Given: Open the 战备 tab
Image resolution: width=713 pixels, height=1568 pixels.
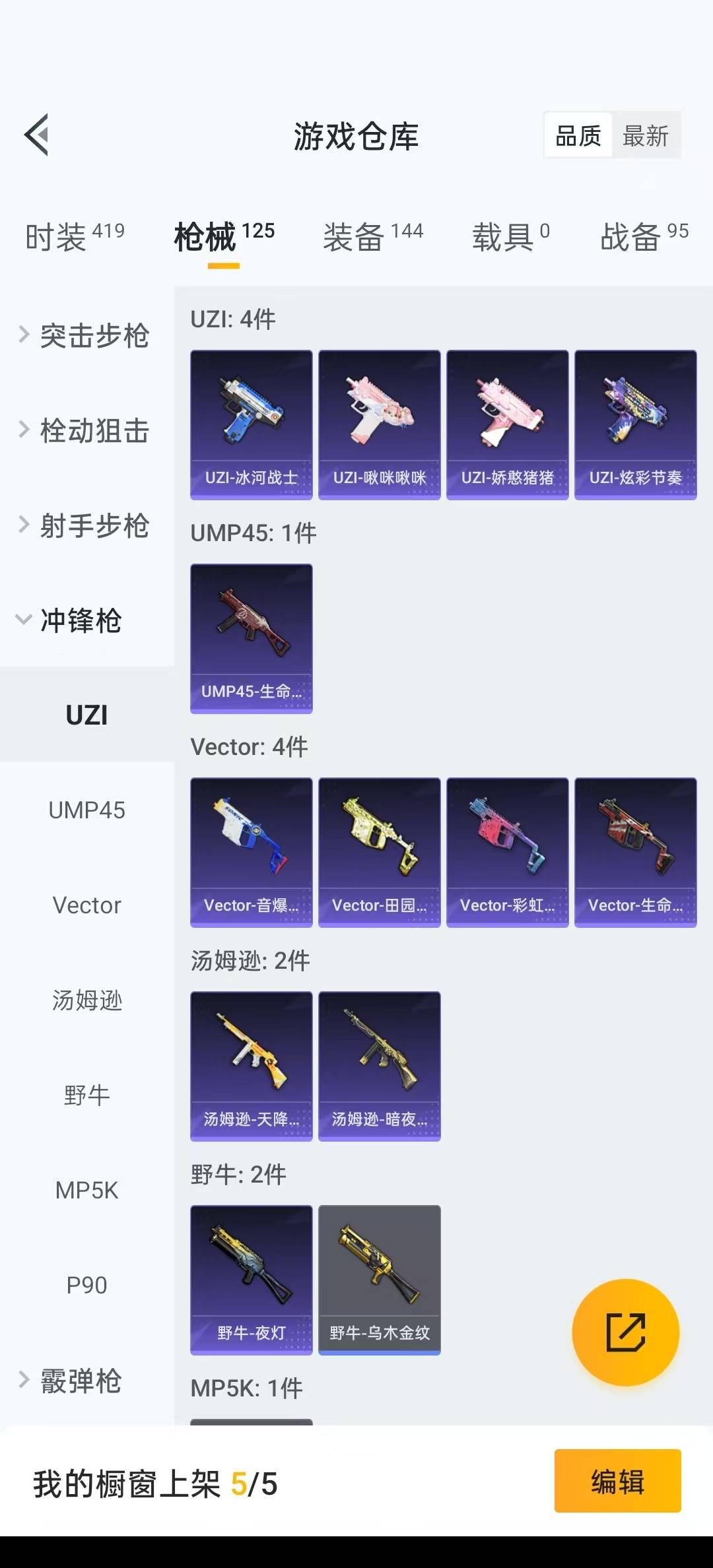Looking at the screenshot, I should (x=644, y=237).
